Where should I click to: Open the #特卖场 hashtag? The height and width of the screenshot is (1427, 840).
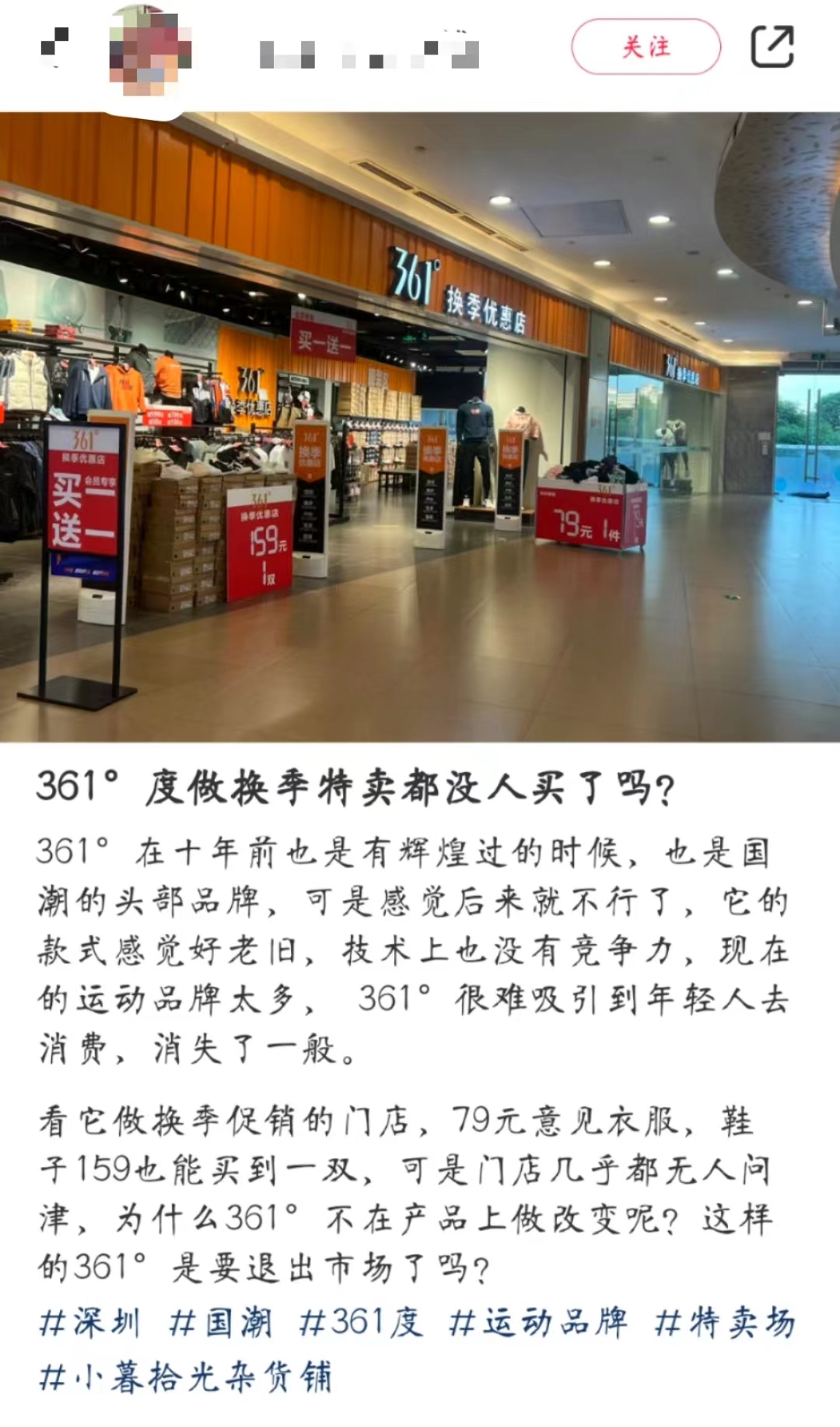click(x=725, y=1323)
